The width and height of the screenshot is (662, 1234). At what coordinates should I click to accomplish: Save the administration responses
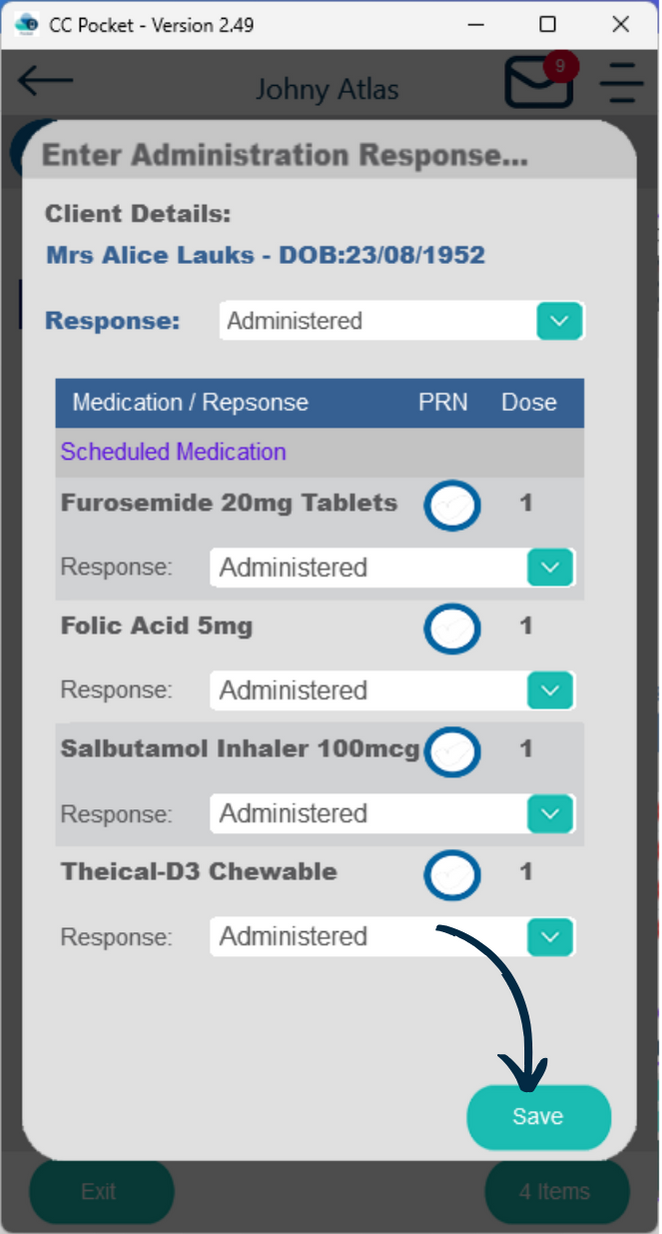(x=538, y=1117)
